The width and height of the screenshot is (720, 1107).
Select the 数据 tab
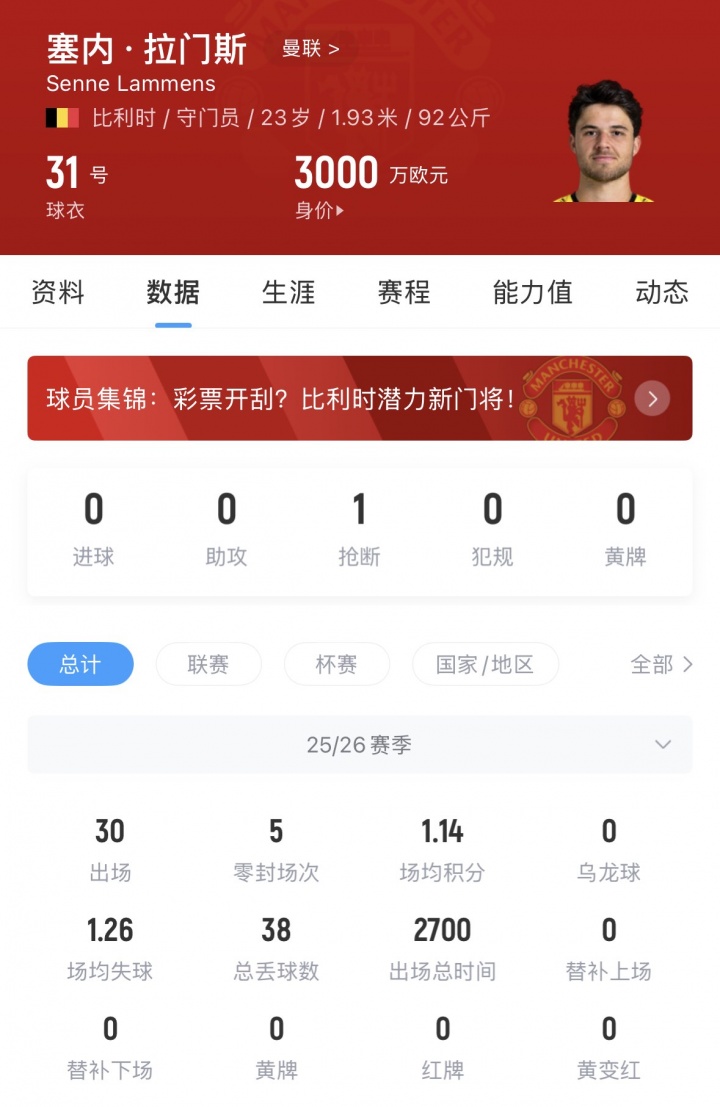point(173,292)
